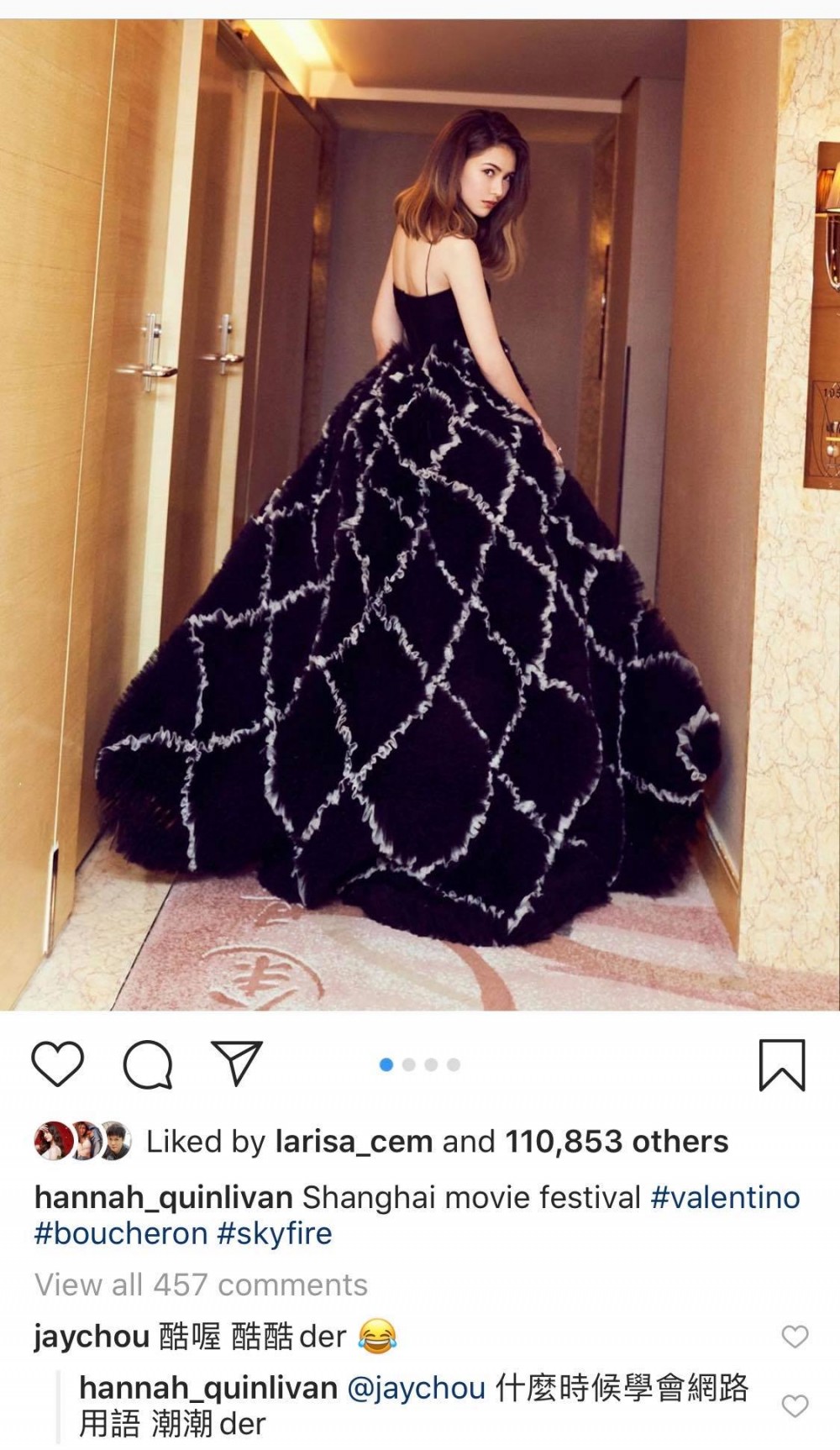Open the #valentino hashtag

(x=725, y=1197)
